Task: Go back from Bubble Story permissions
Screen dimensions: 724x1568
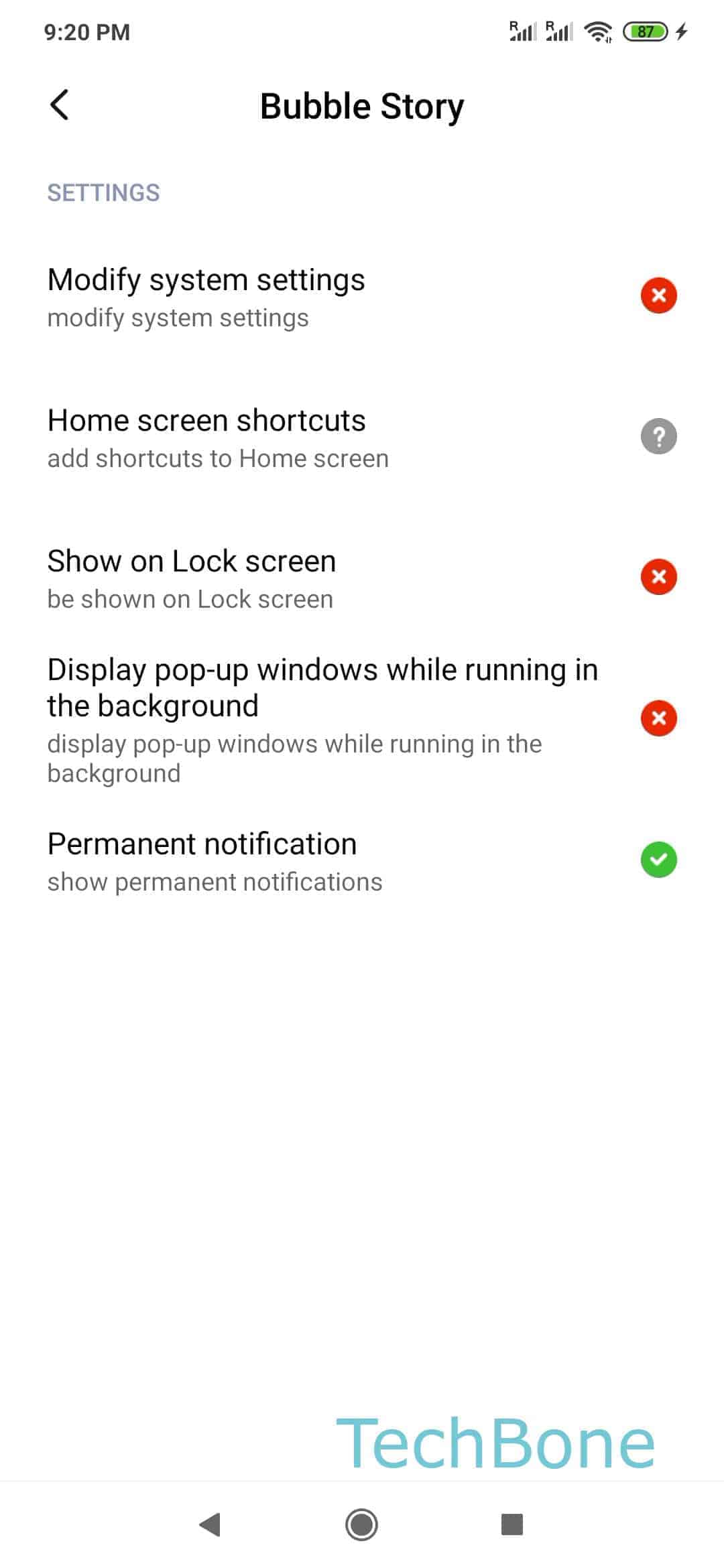Action: pyautogui.click(x=60, y=105)
